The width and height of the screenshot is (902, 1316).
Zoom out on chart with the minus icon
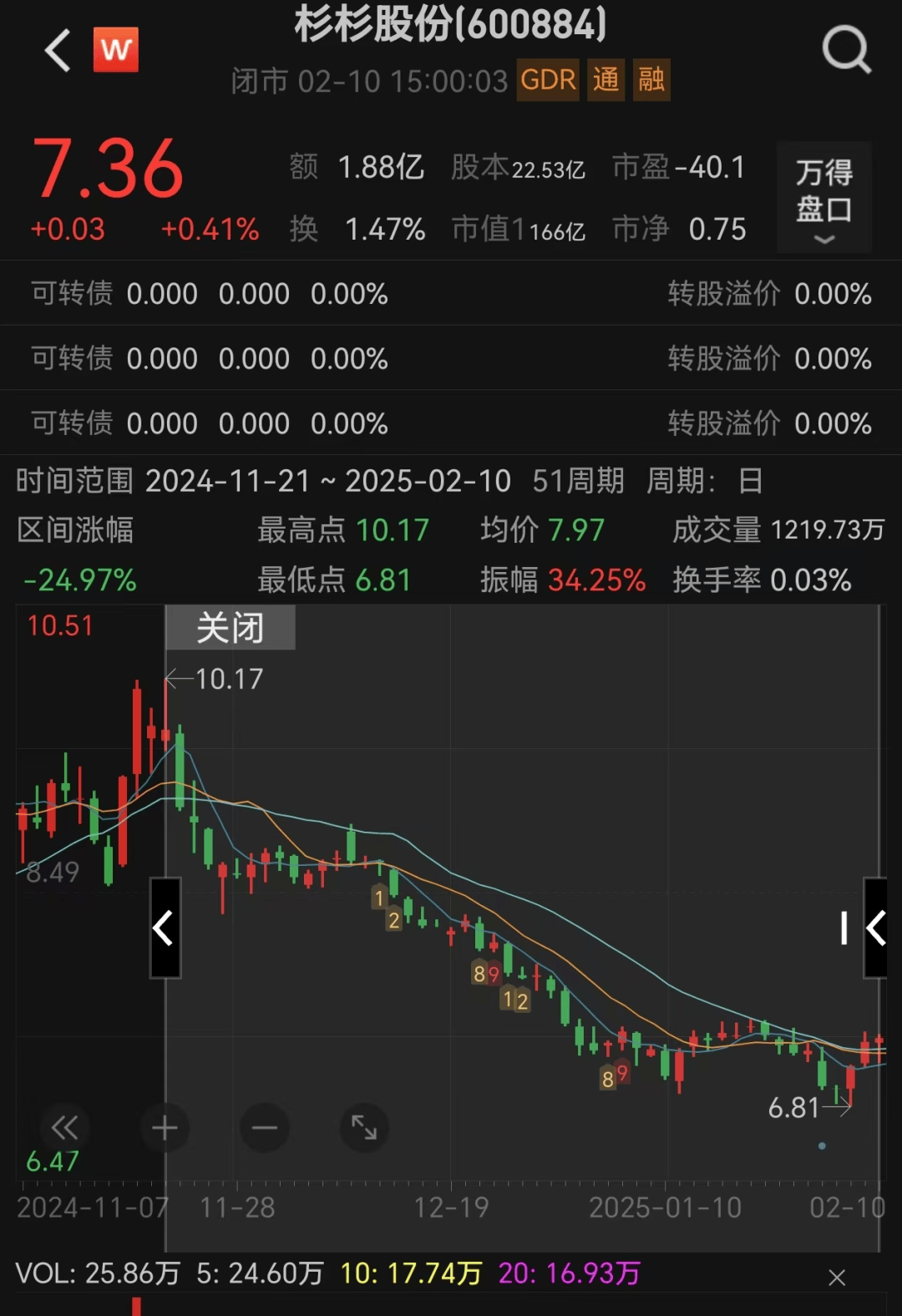click(x=265, y=1127)
